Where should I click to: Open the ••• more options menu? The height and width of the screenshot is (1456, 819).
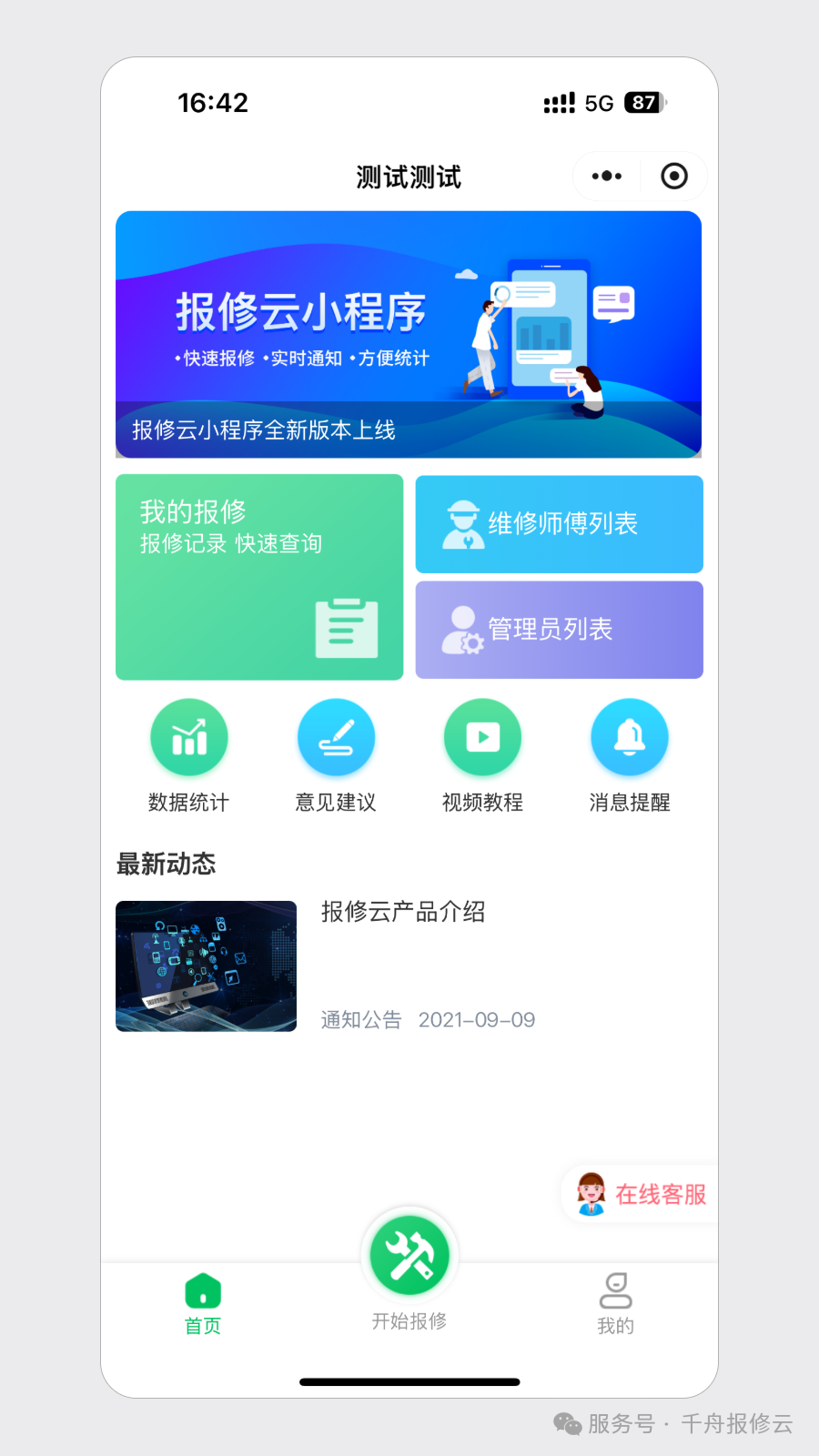606,176
